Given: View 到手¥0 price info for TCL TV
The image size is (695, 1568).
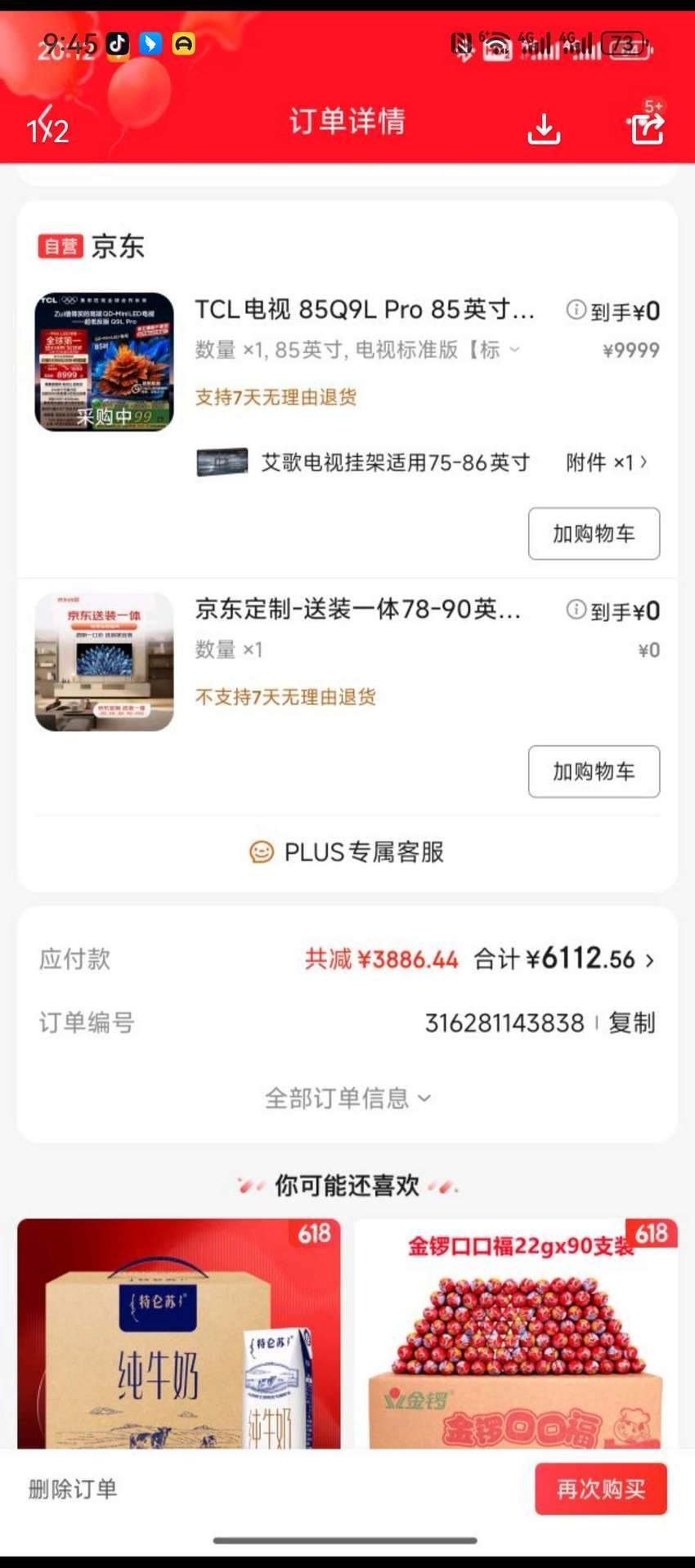Looking at the screenshot, I should point(613,310).
